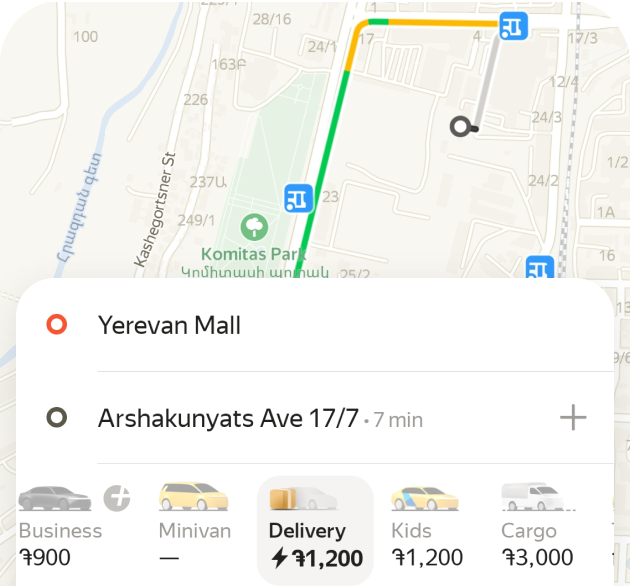630x586 pixels.
Task: Edit the Yerevan Mall pickup point
Action: (170, 325)
